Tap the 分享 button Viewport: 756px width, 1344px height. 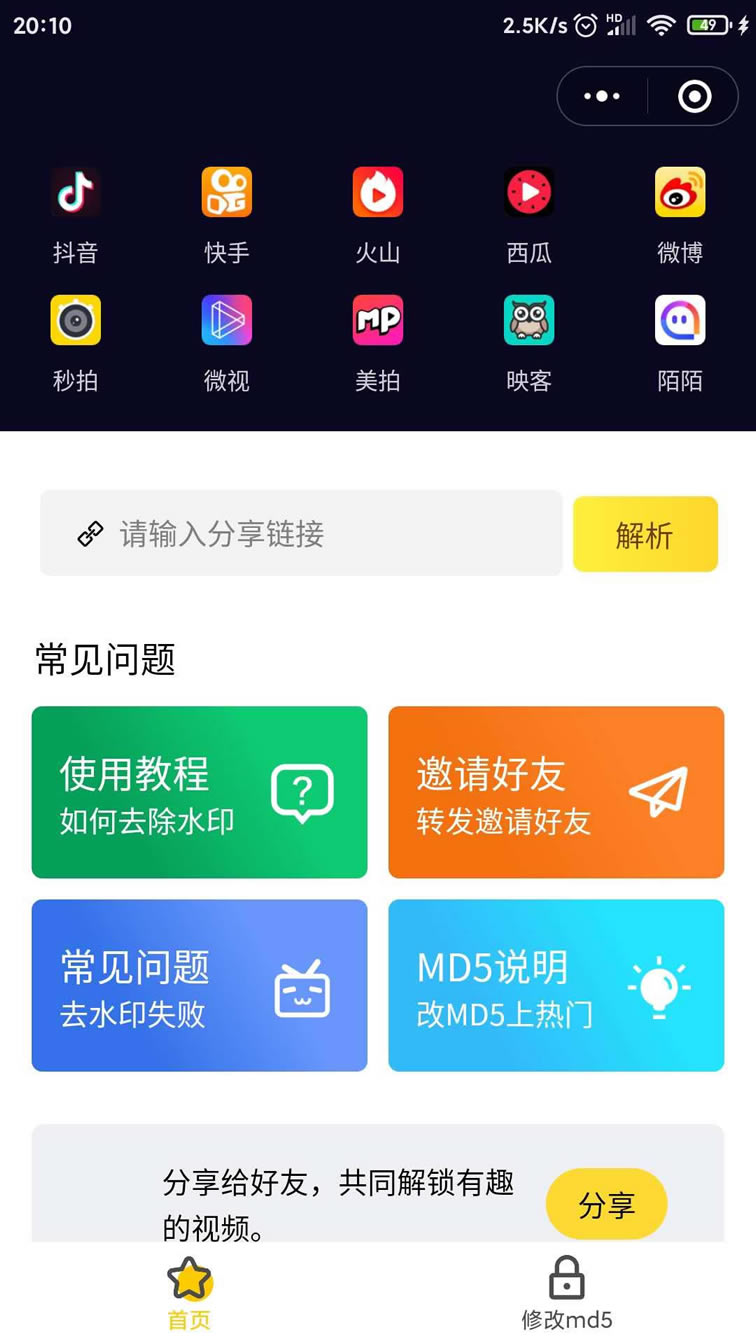[x=606, y=1204]
